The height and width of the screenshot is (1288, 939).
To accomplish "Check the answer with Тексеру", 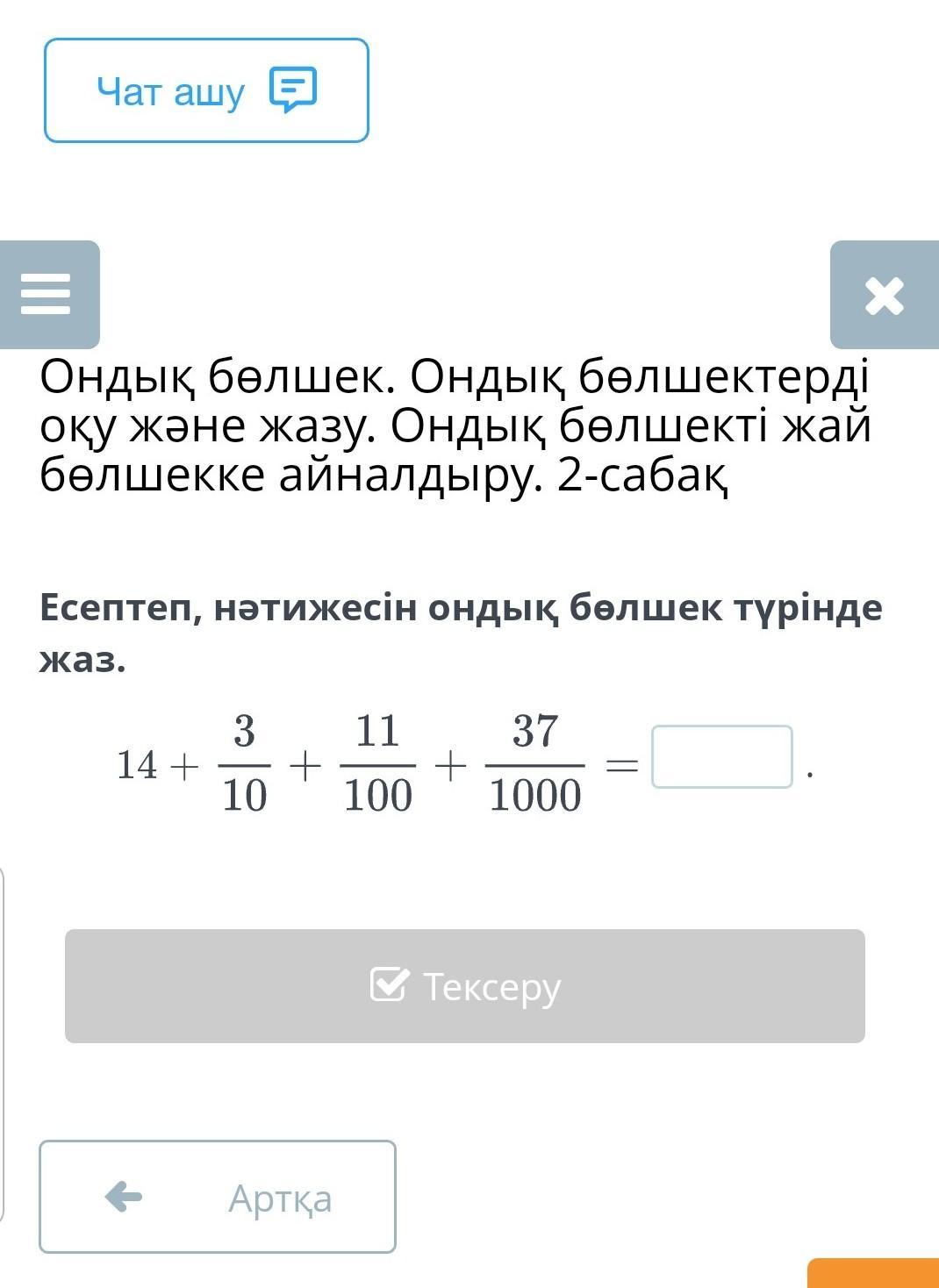I will (x=464, y=986).
